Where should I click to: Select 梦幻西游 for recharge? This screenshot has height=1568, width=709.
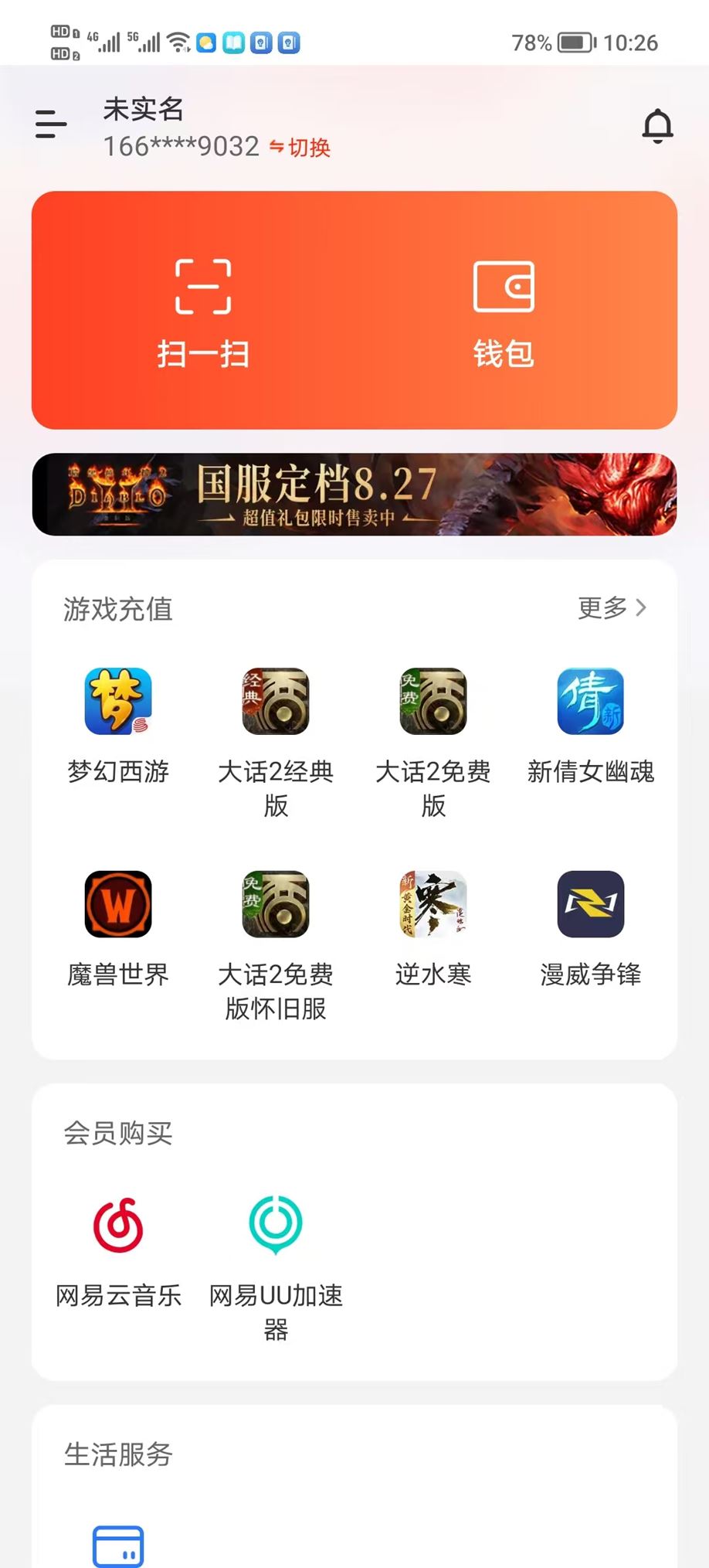[x=118, y=726]
